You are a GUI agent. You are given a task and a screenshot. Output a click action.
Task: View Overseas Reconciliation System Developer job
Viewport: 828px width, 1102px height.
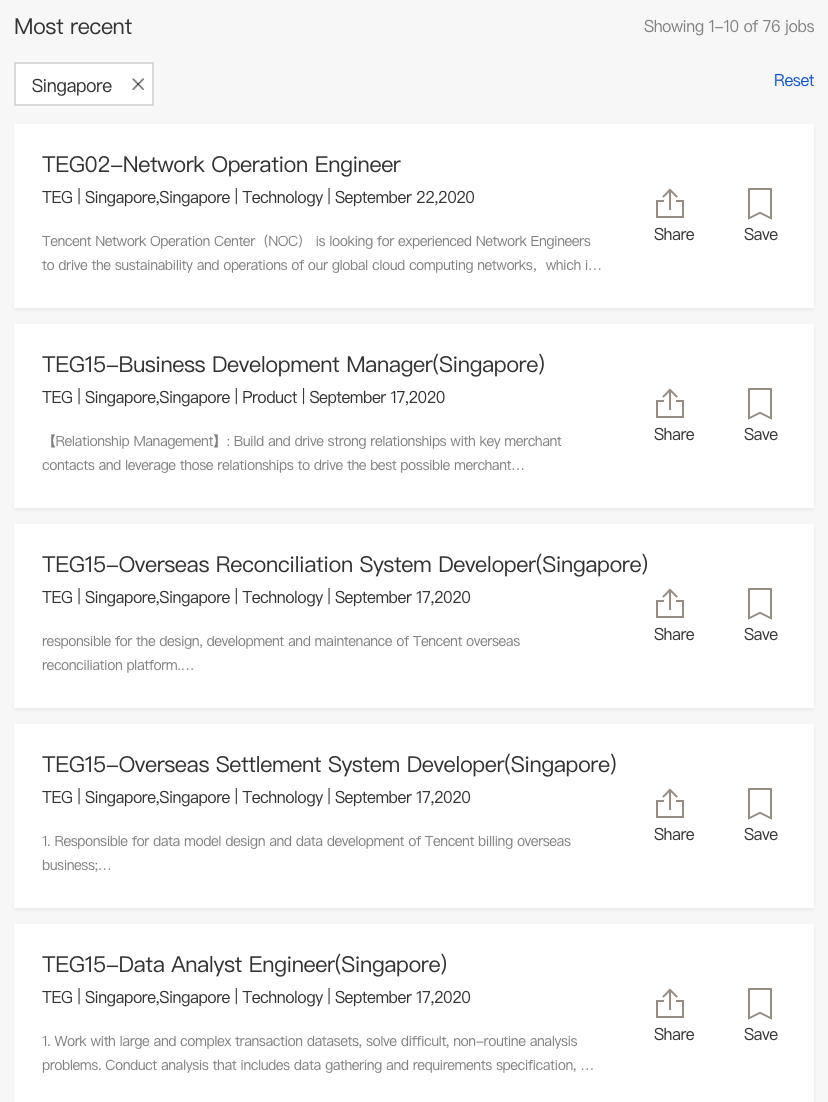click(344, 565)
